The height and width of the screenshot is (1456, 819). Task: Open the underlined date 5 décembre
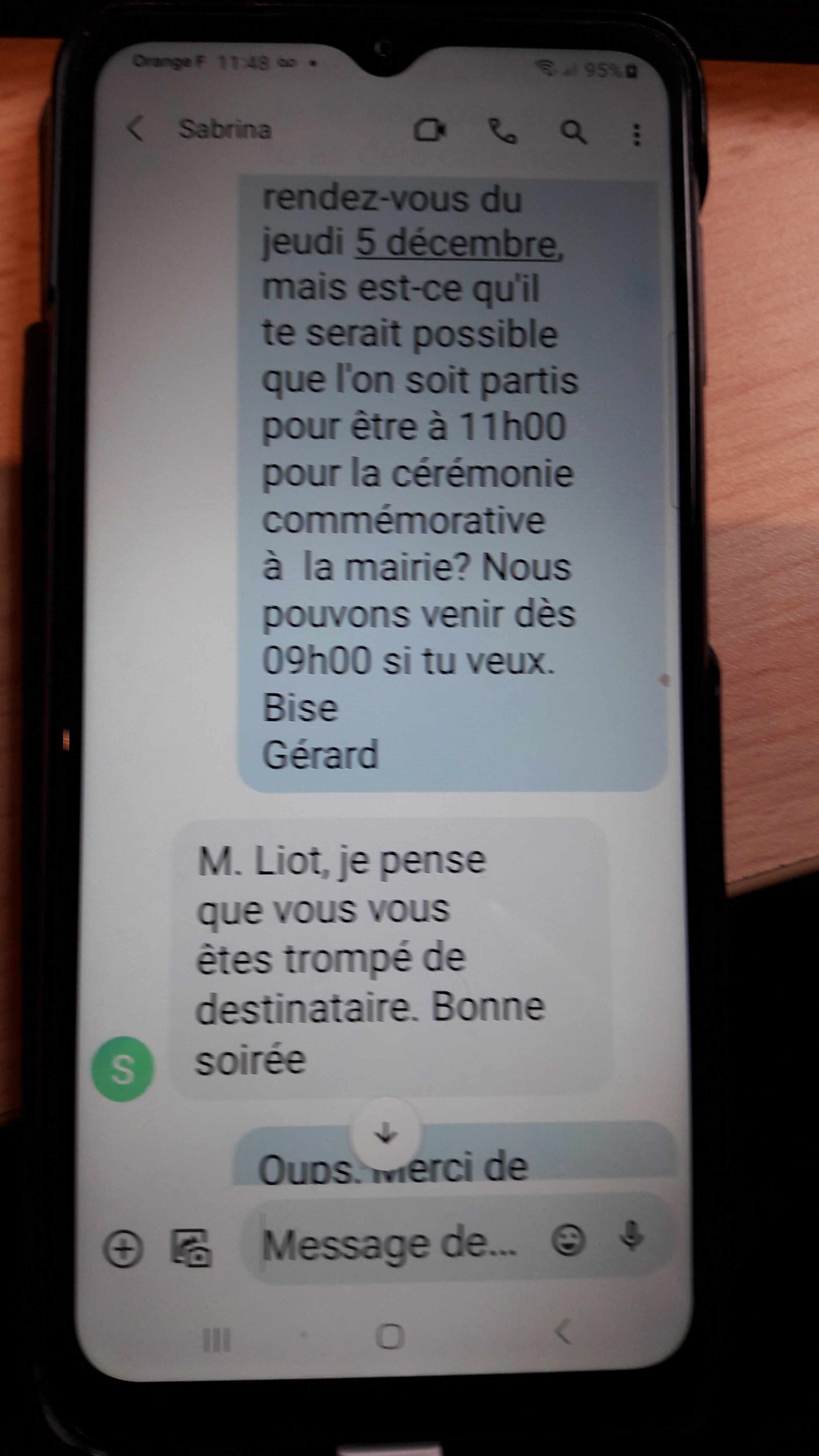pos(458,244)
